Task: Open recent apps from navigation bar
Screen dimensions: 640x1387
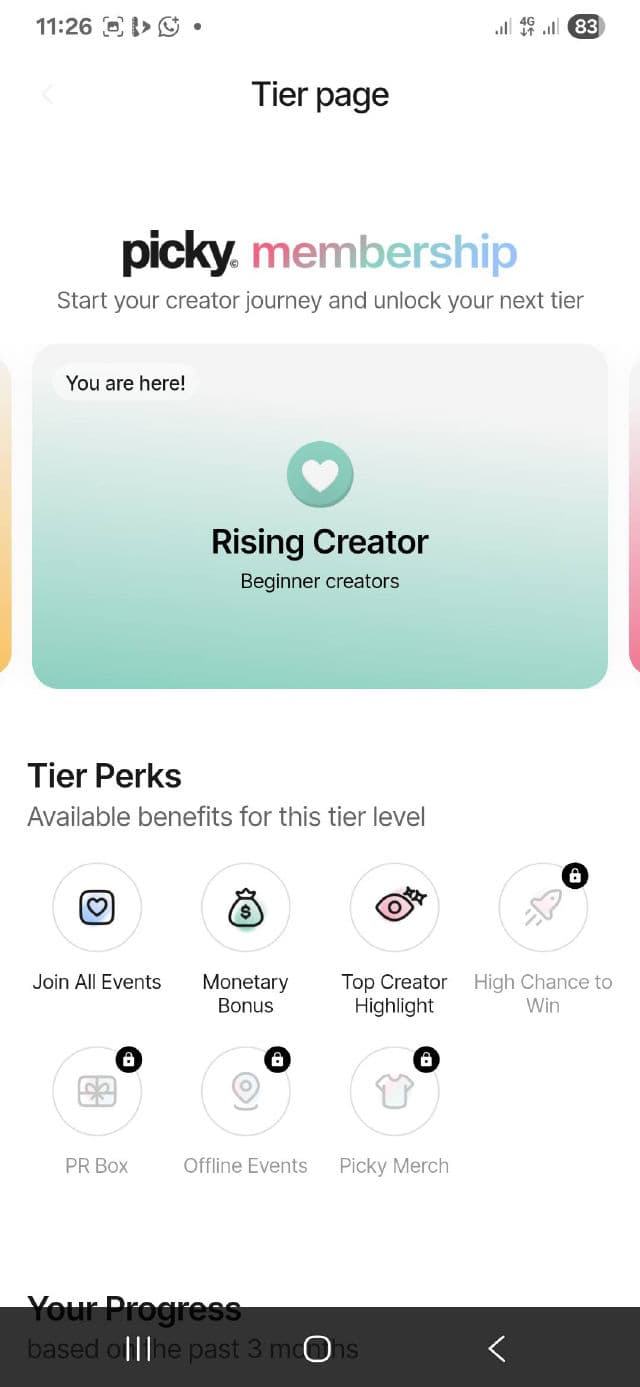Action: [138, 1349]
